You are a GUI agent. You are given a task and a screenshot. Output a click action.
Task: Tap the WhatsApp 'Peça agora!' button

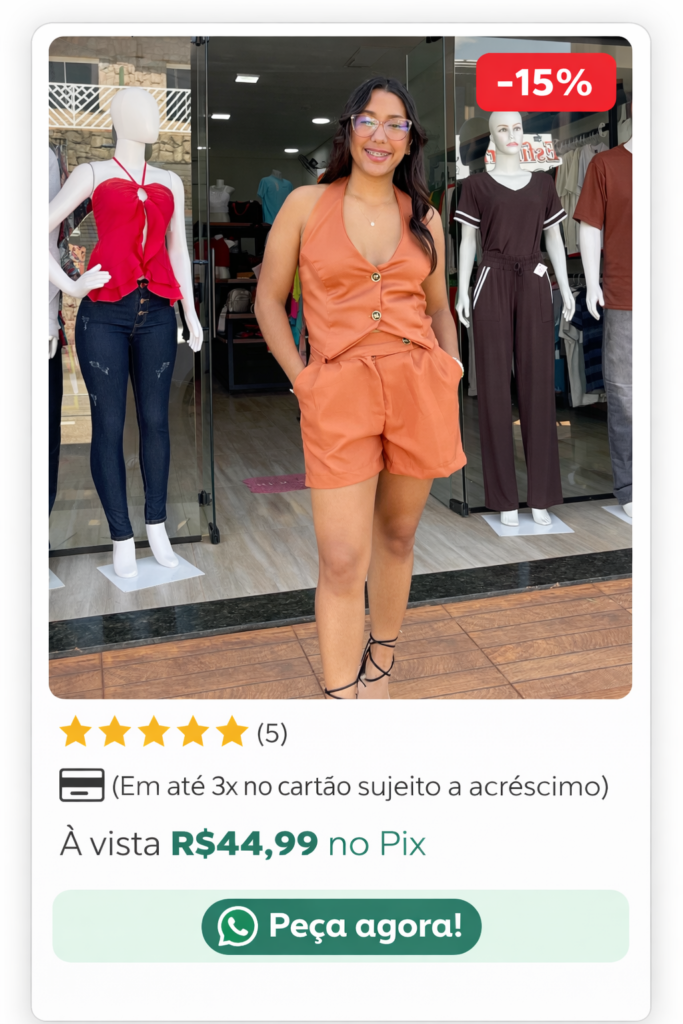(x=341, y=926)
